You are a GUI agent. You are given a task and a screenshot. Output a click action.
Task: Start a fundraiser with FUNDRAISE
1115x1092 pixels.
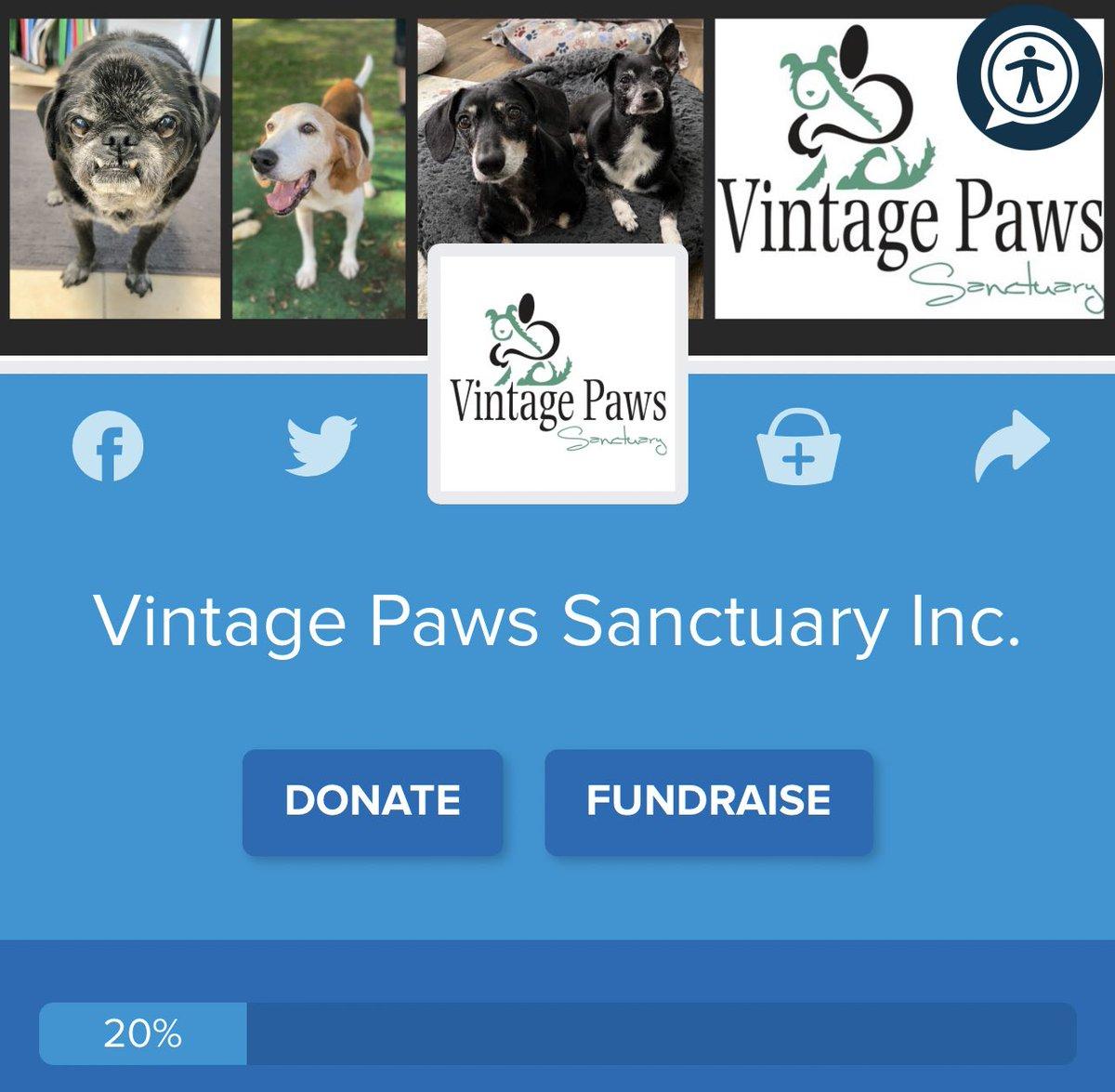[708, 802]
